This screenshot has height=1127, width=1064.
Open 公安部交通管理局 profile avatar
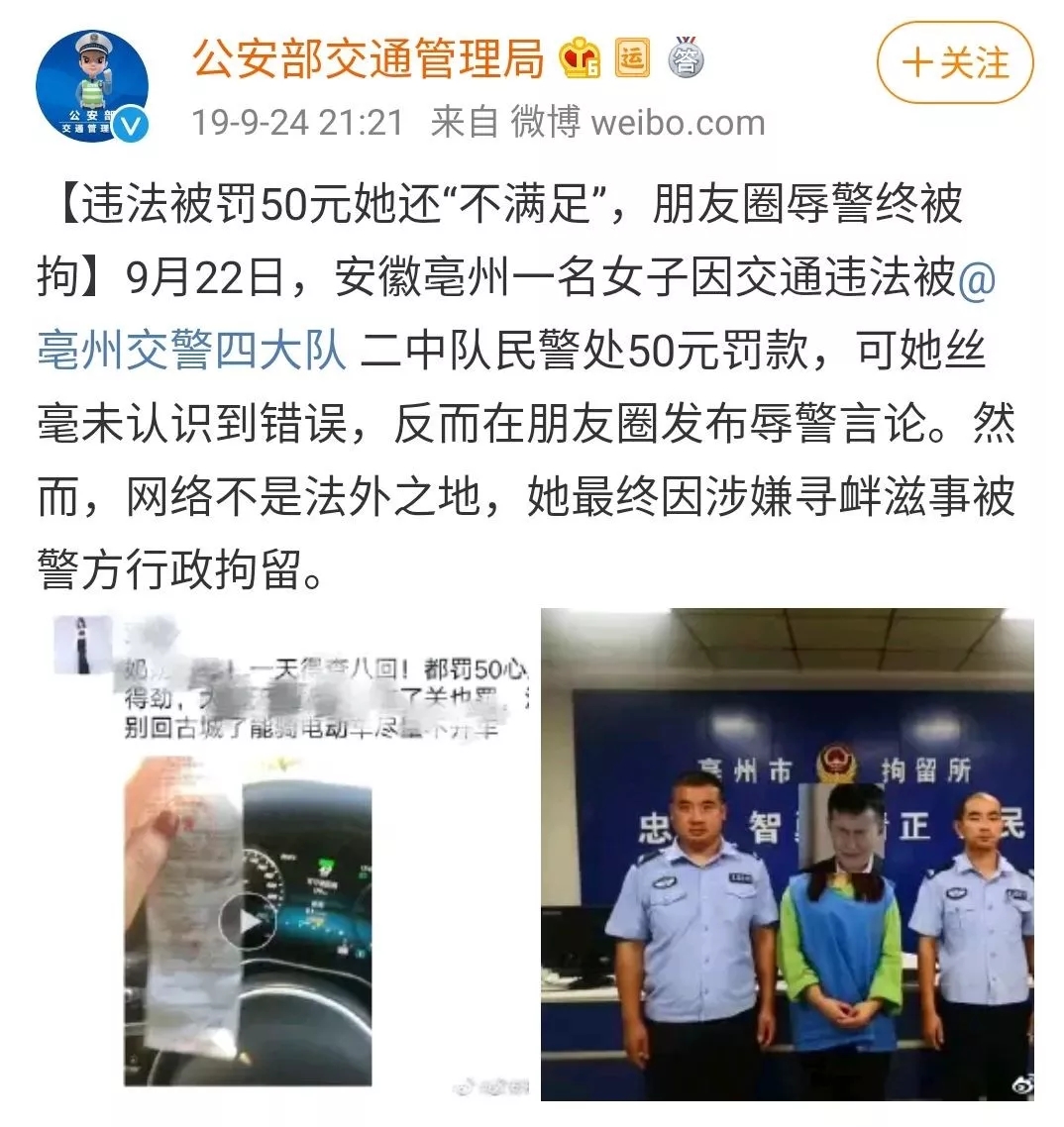[x=91, y=88]
